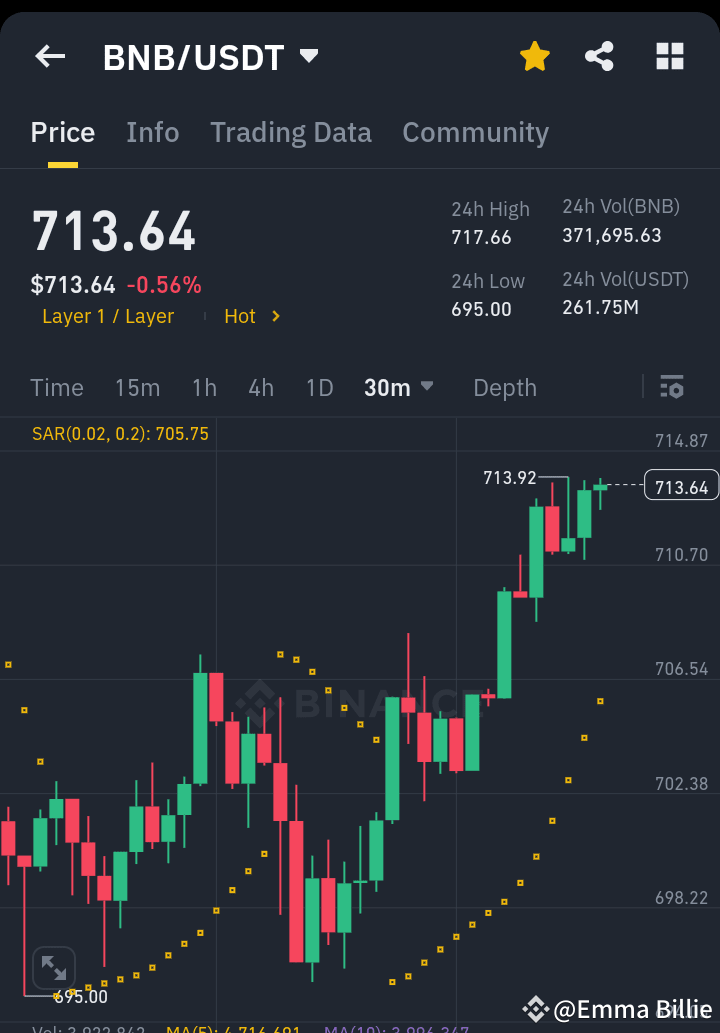
Task: Tap the 713.64 last price marker
Action: (x=681, y=485)
